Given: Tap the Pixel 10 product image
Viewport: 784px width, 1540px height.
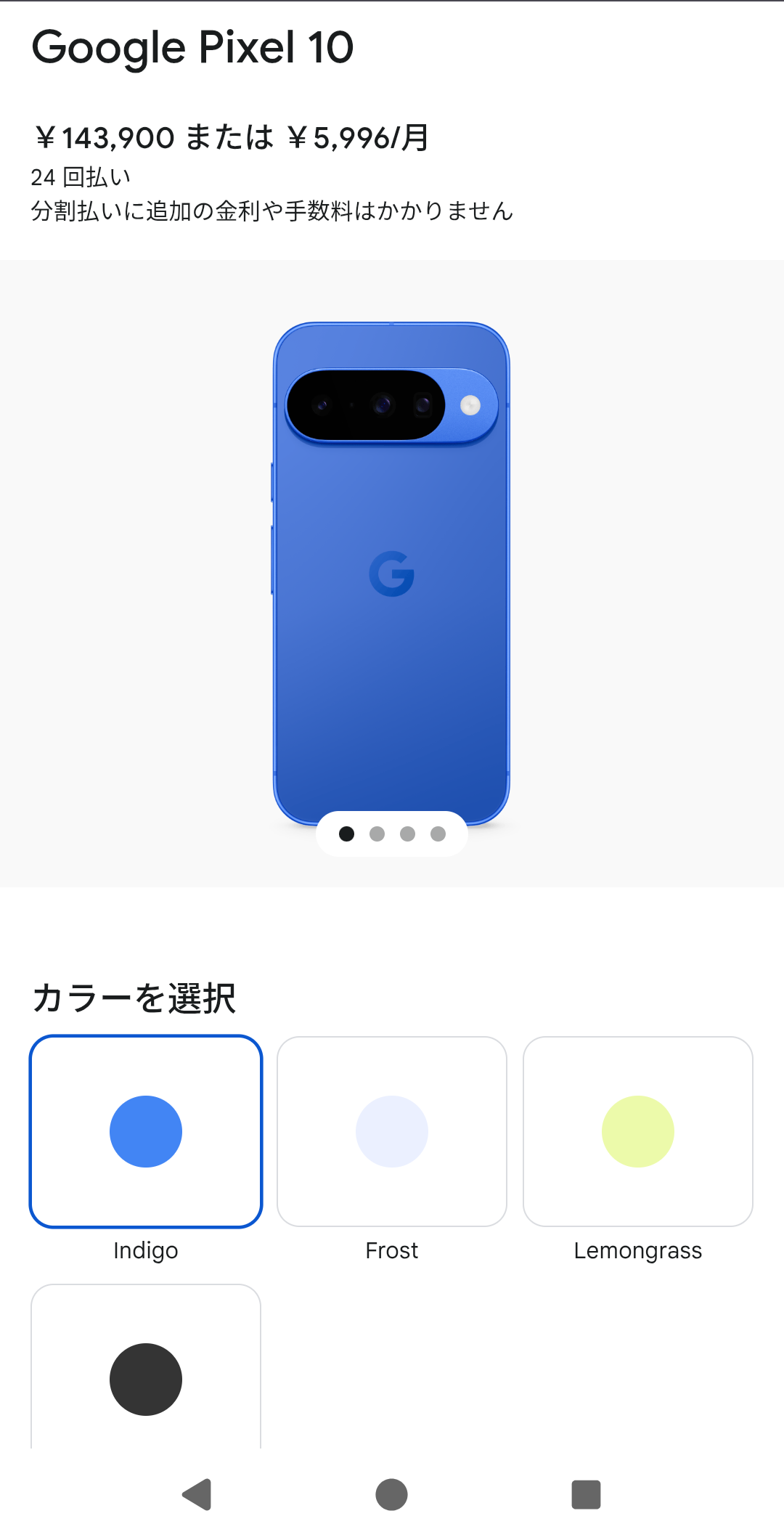Looking at the screenshot, I should coord(391,574).
